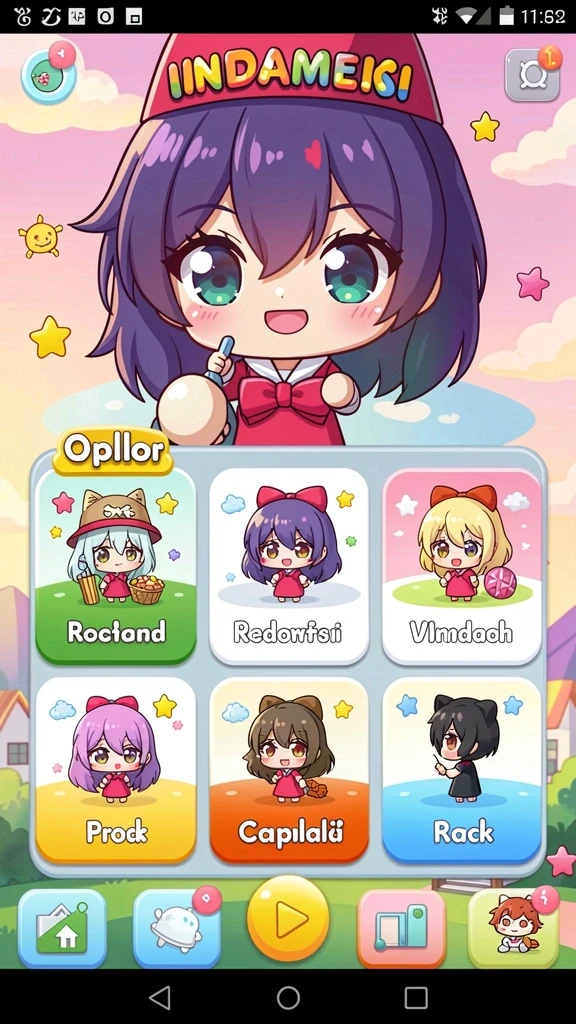Select the Rack character card

coord(462,771)
